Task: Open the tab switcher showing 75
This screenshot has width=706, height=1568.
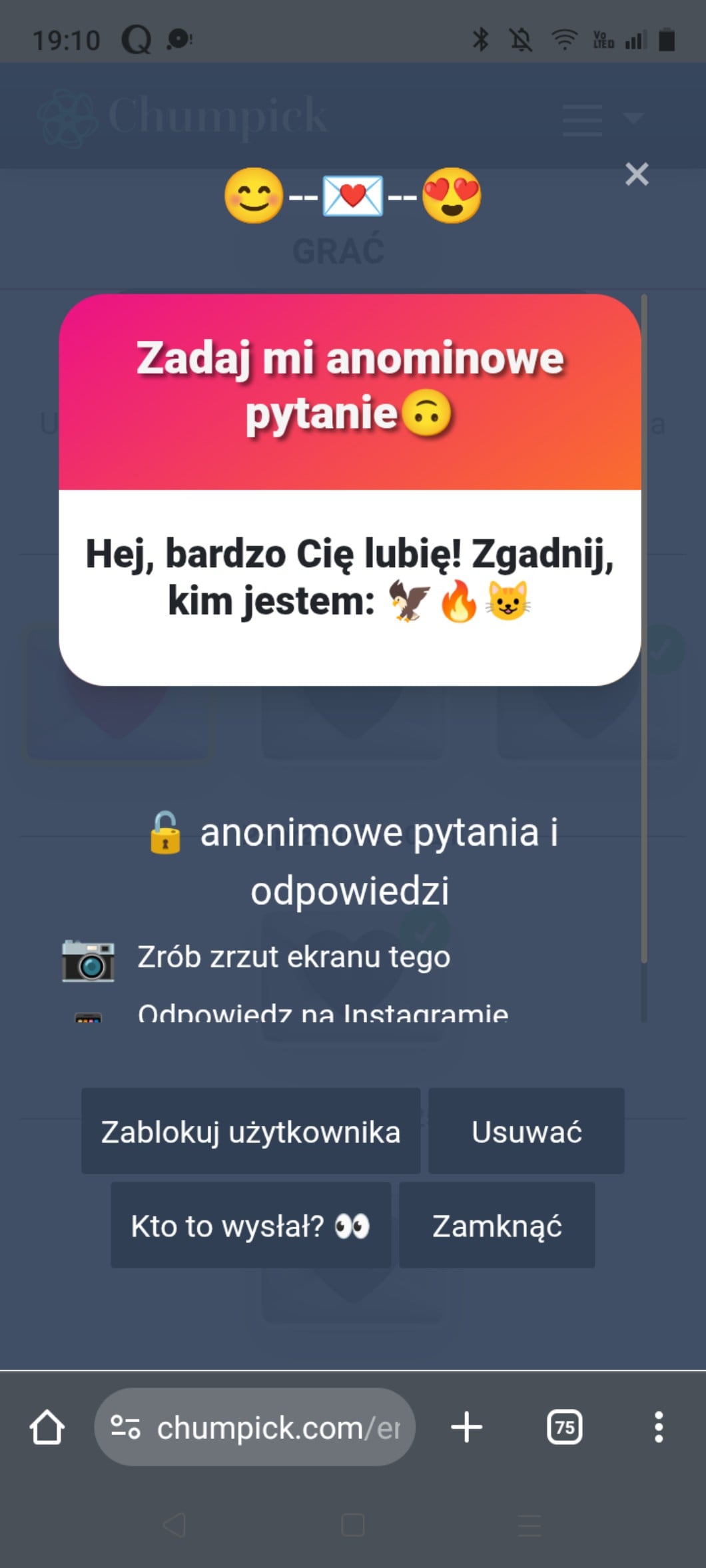Action: pyautogui.click(x=564, y=1427)
